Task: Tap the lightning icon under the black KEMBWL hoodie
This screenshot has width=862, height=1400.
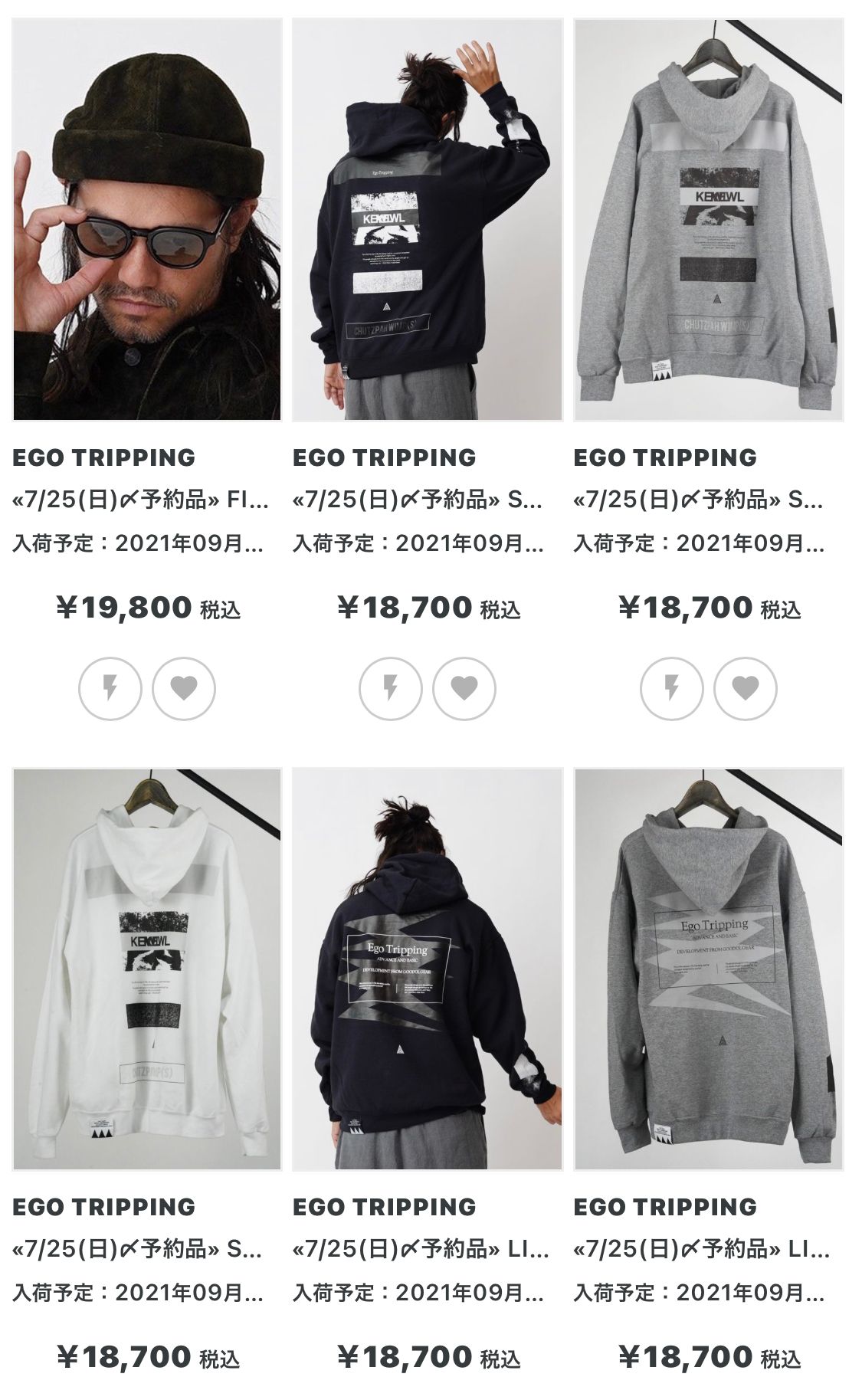Action: point(391,688)
